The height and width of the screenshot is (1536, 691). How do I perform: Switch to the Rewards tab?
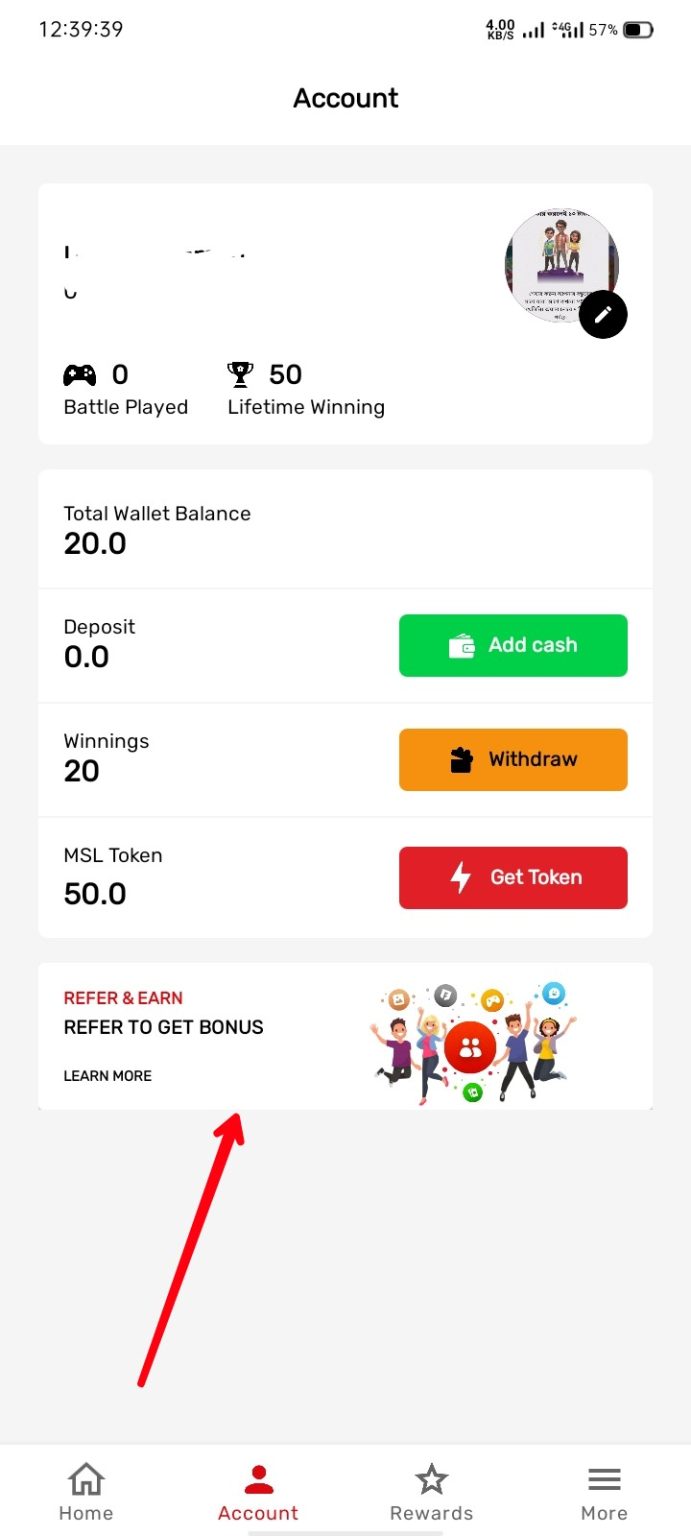(x=431, y=1491)
